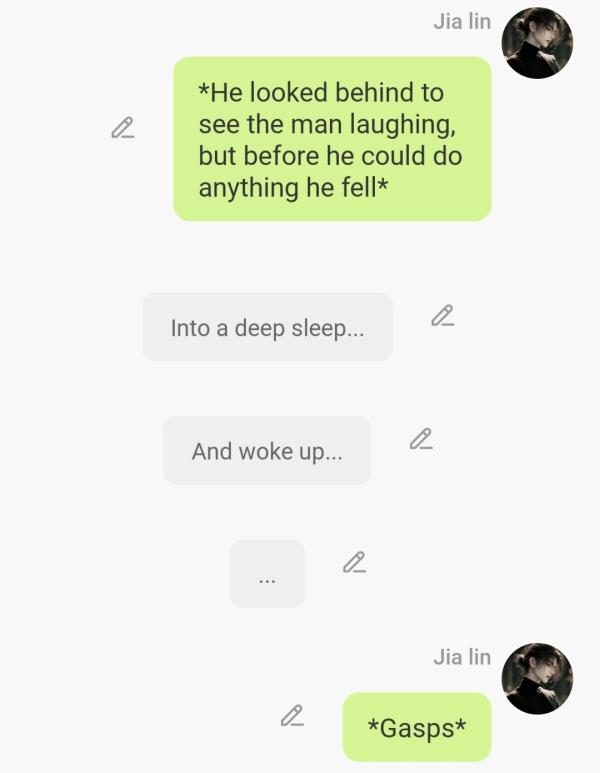
Task: Edit the 'He looked behind' message
Action: coord(122,129)
